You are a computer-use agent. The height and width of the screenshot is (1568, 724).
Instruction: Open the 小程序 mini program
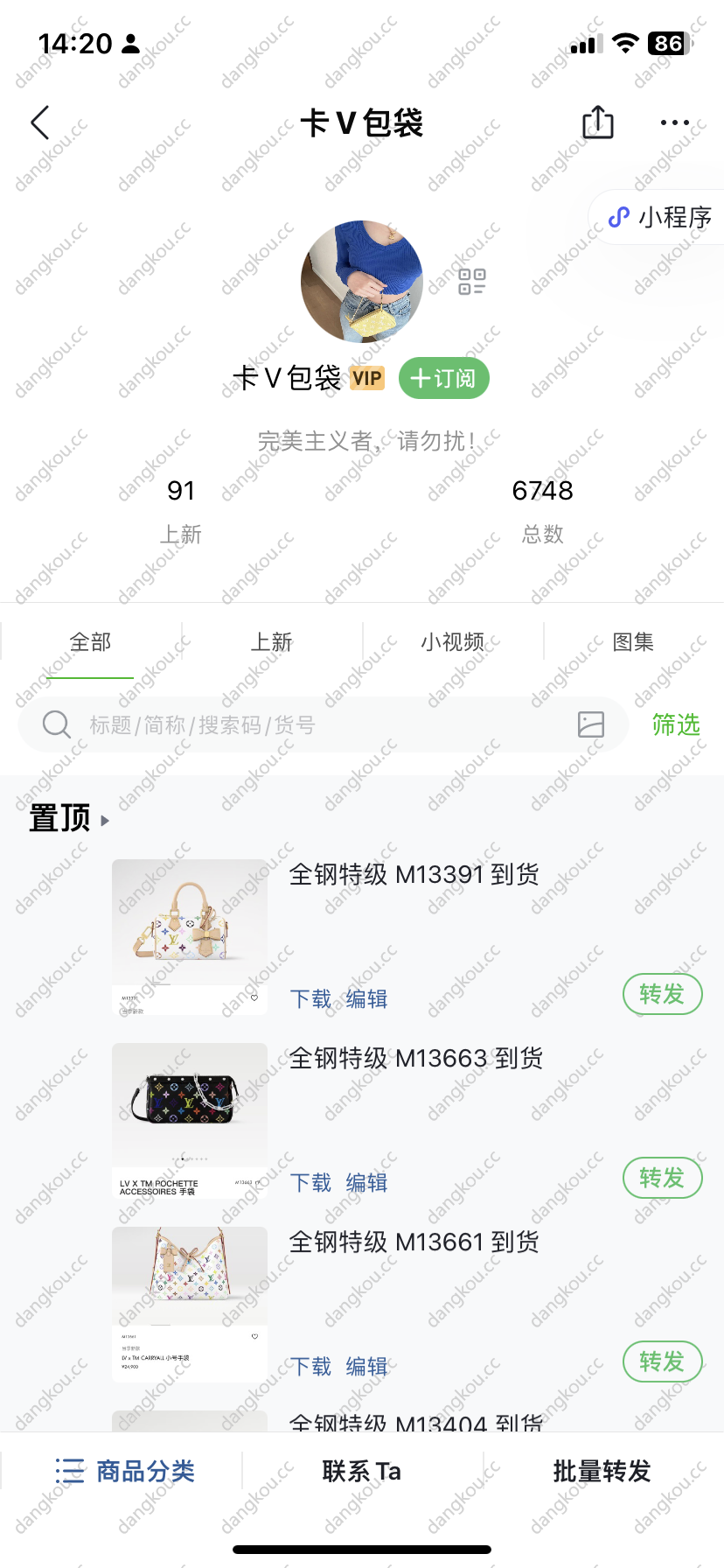point(661,217)
